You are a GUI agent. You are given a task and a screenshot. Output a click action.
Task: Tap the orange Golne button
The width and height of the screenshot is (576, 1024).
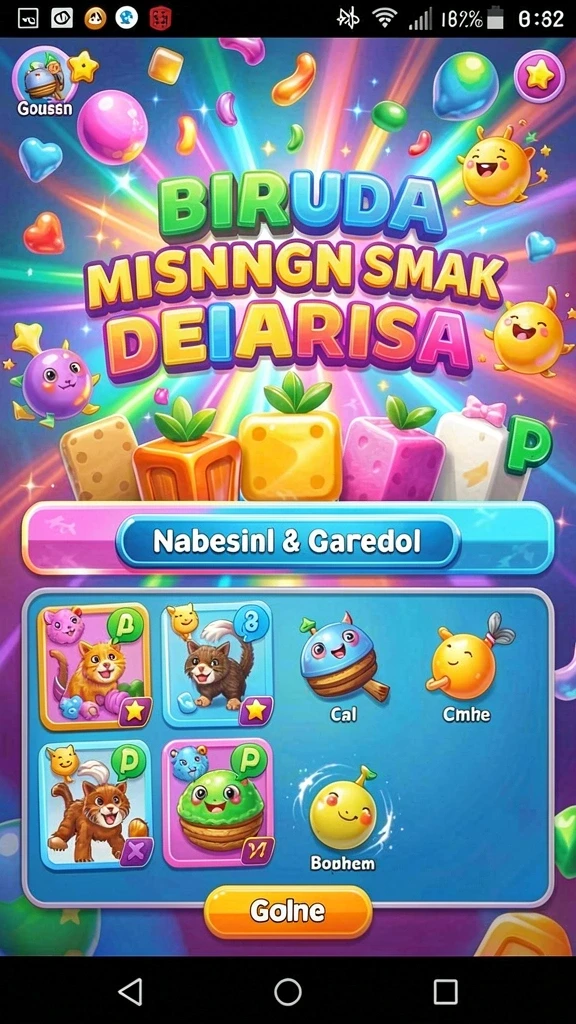(x=288, y=912)
